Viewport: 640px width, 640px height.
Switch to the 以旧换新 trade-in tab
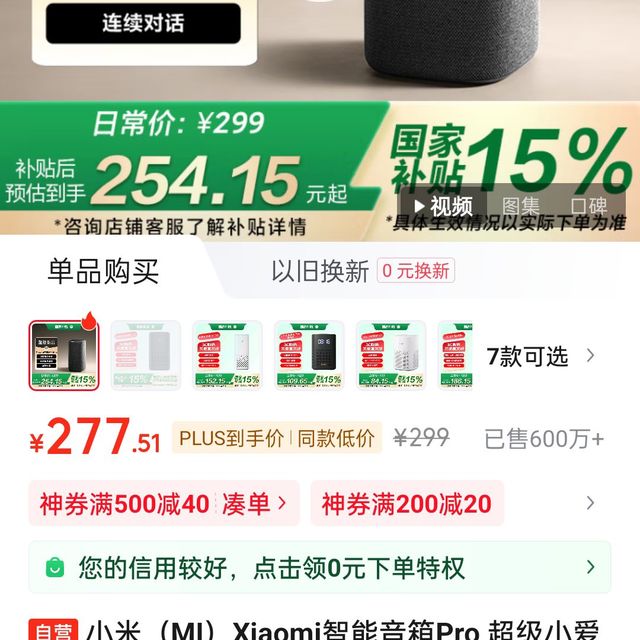coord(320,271)
